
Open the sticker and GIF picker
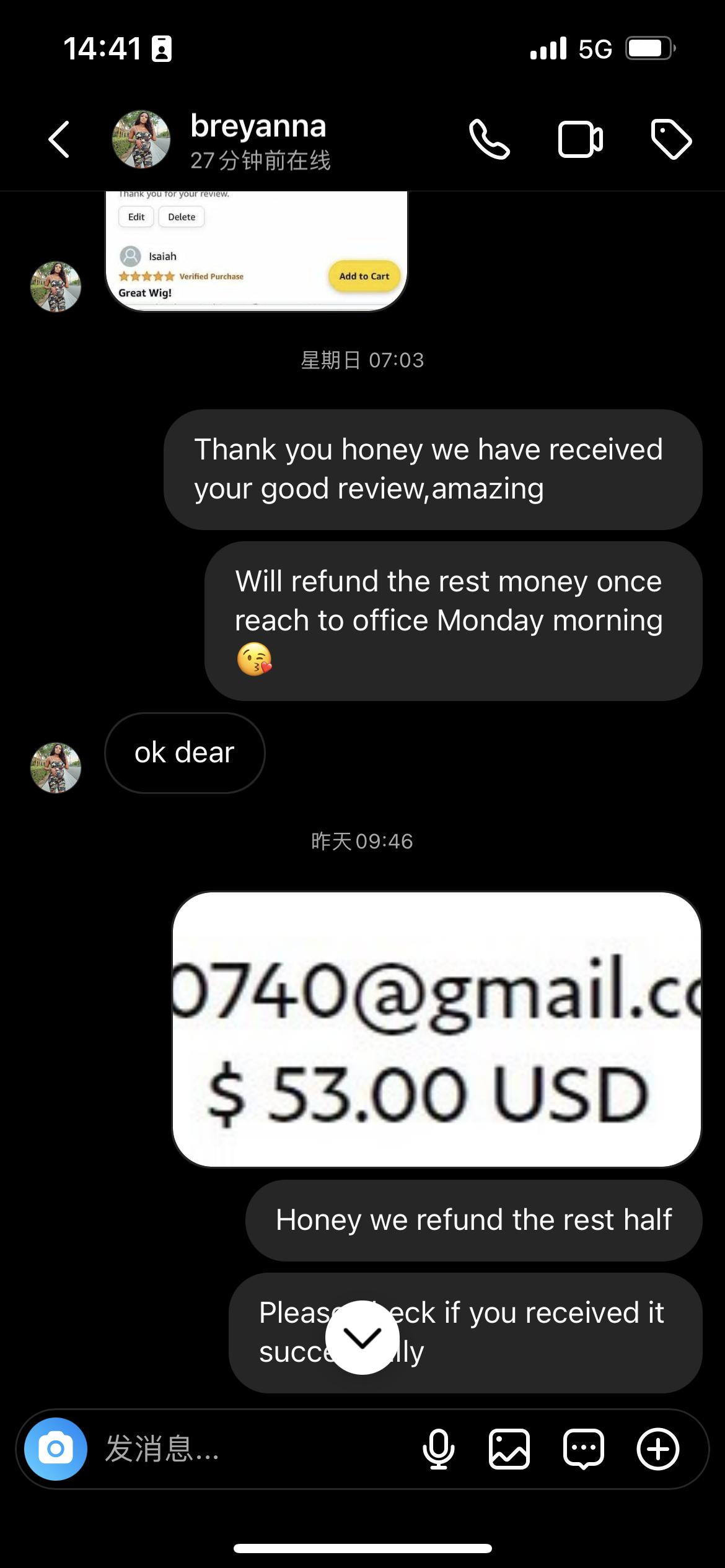(583, 1449)
